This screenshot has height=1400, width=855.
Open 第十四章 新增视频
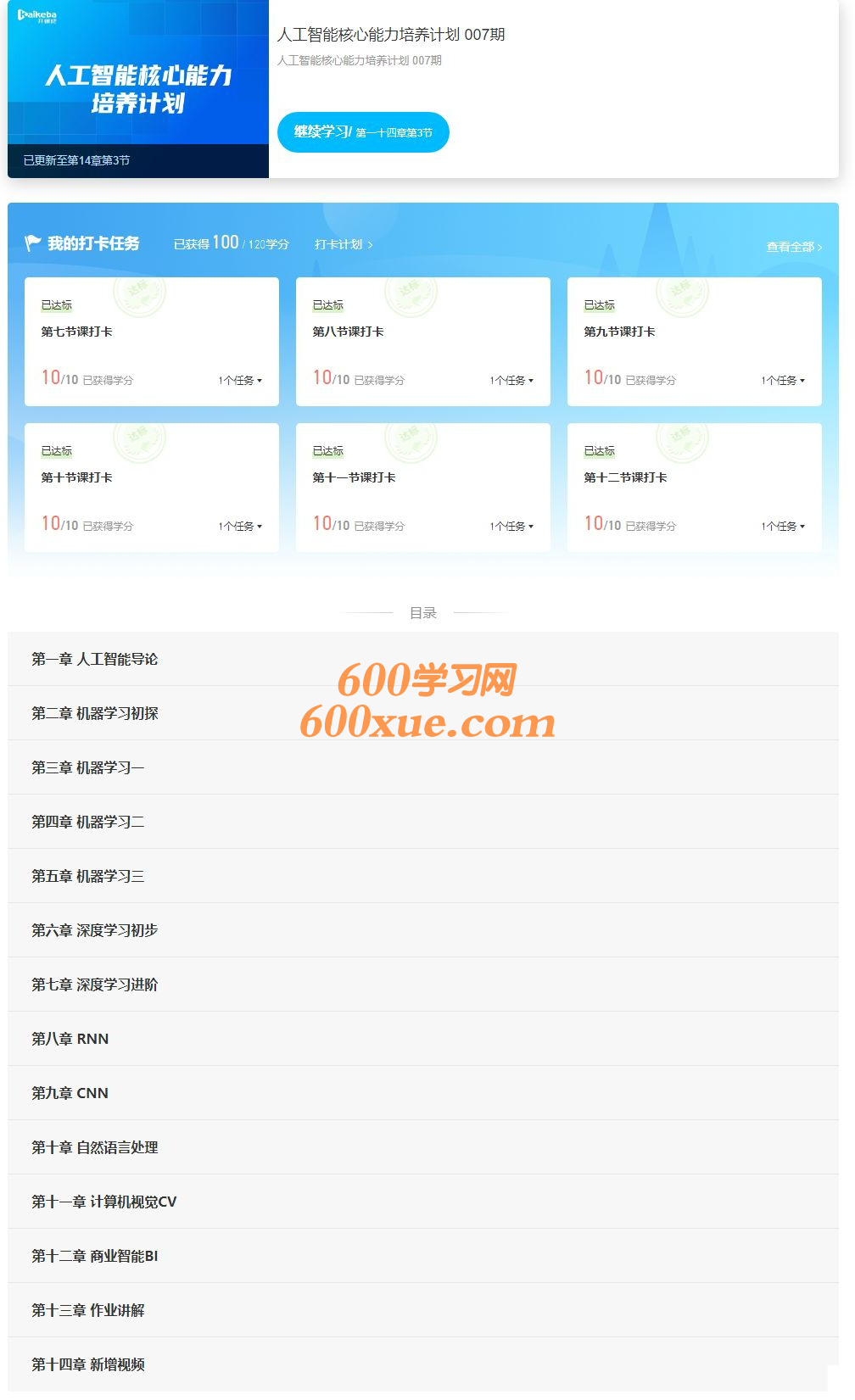pyautogui.click(x=423, y=1364)
